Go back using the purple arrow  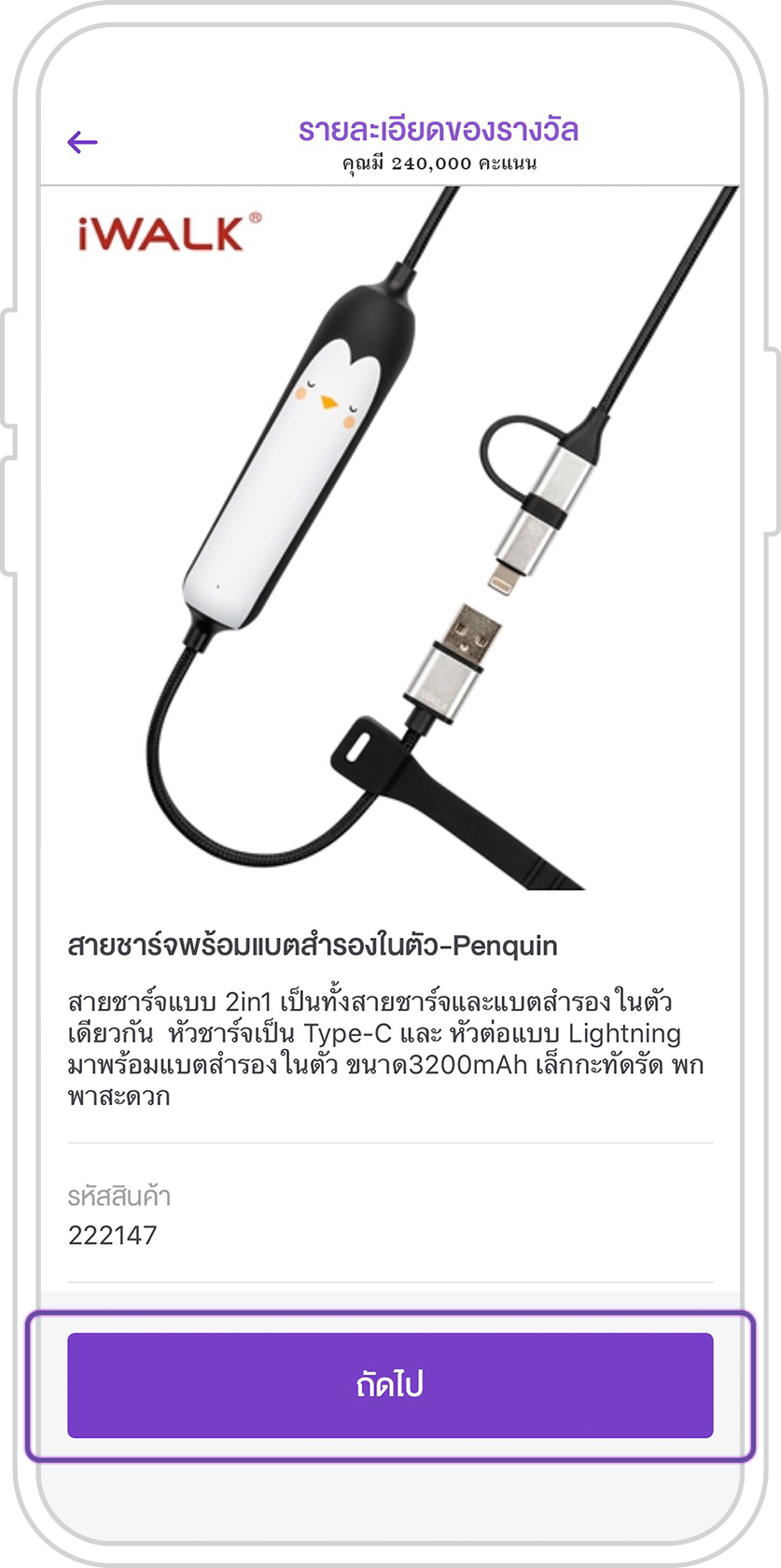(82, 142)
